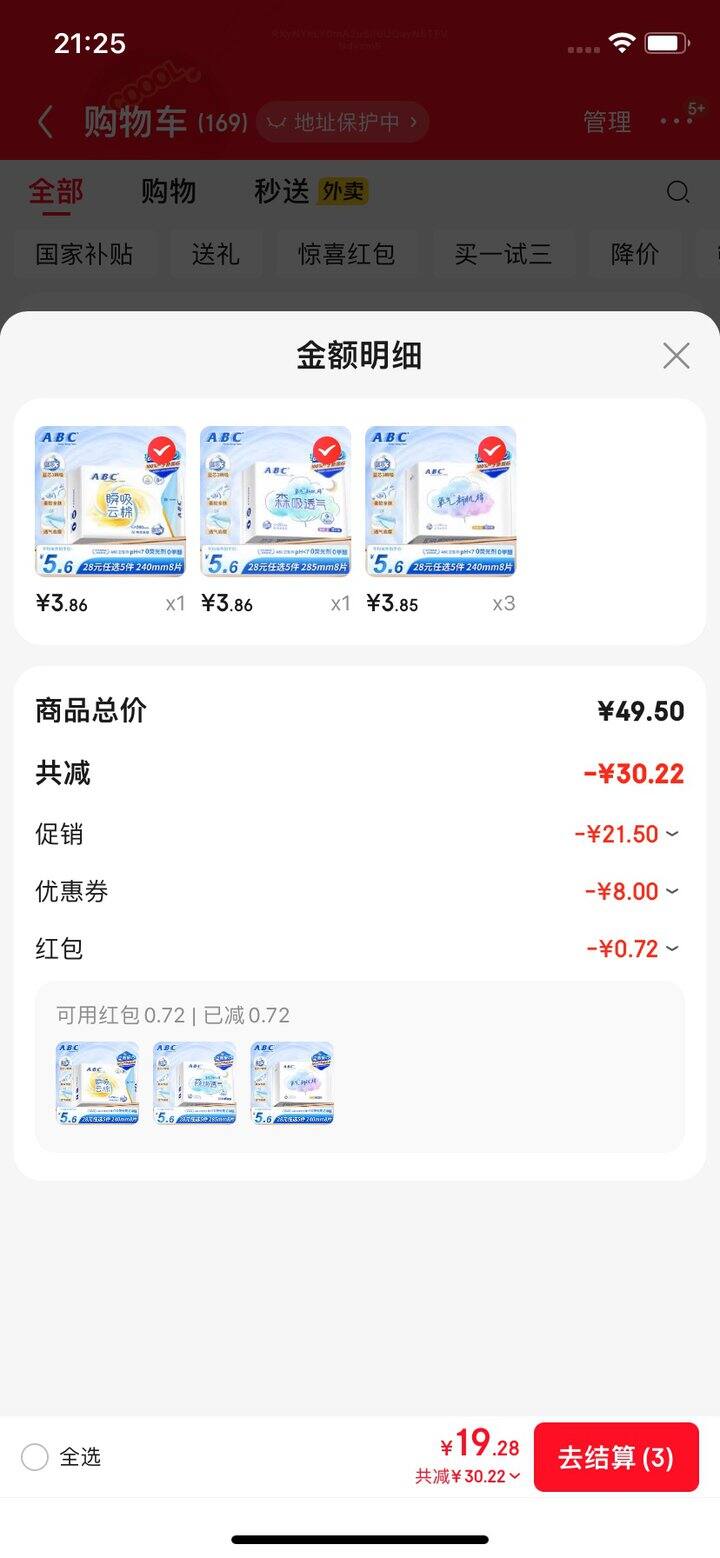Screen dimensions: 720x1558
Task: Select the 送礼 filter chip
Action: click(x=216, y=255)
